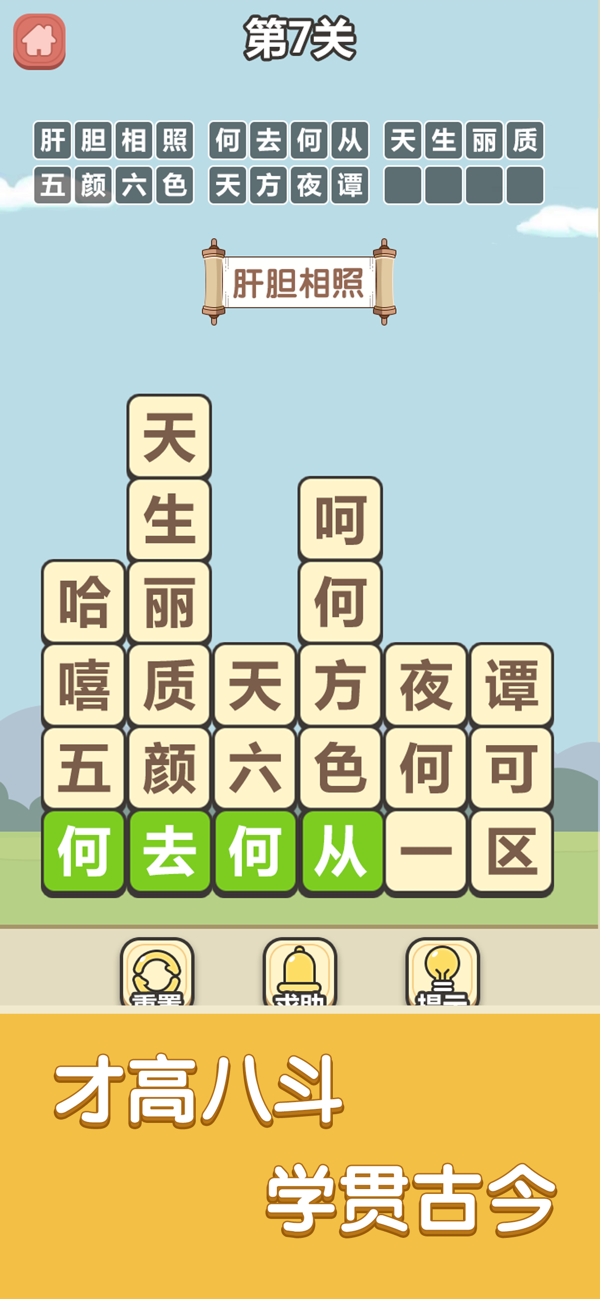Choose the 颜 tile
The image size is (600, 1299).
point(169,768)
